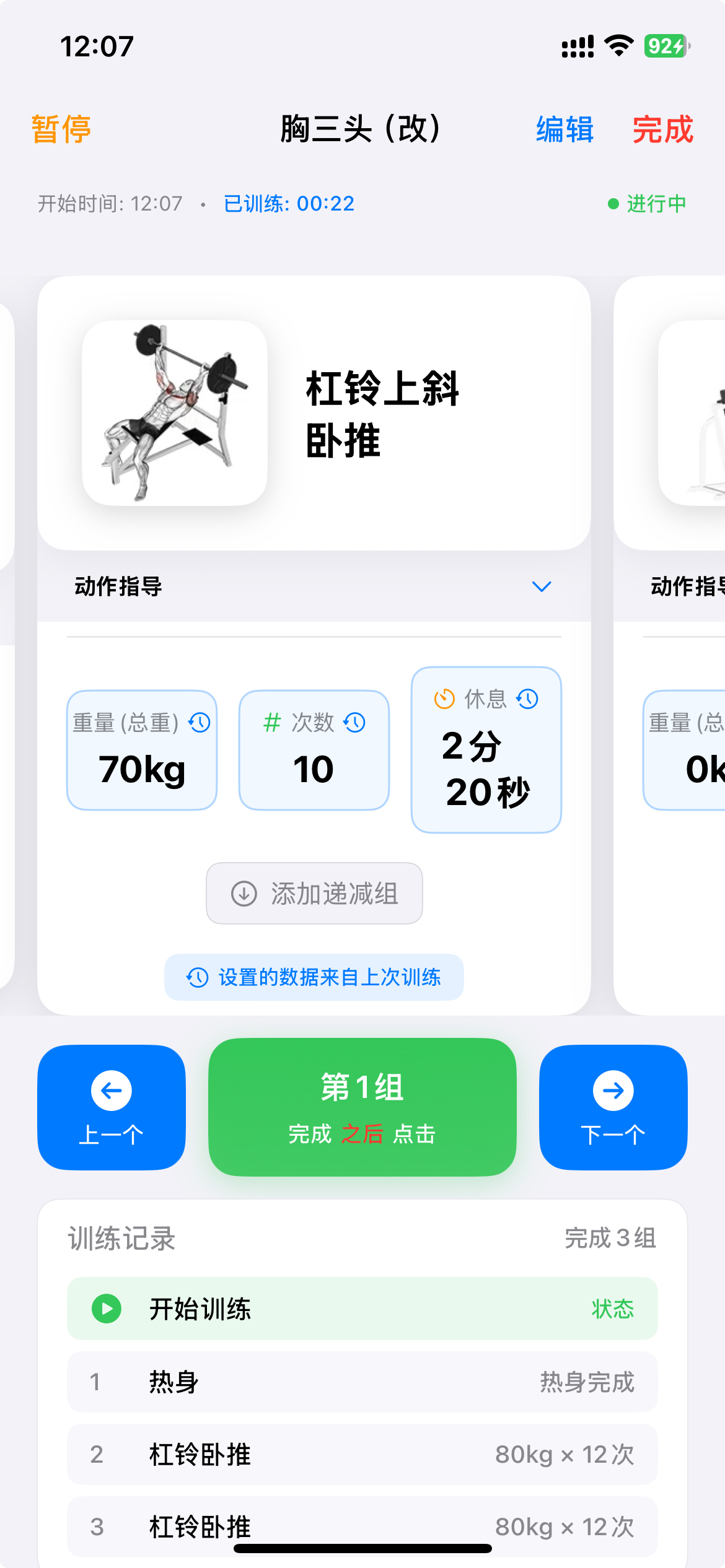Click the history icon inside 休息 box
725x1568 pixels.
527,699
